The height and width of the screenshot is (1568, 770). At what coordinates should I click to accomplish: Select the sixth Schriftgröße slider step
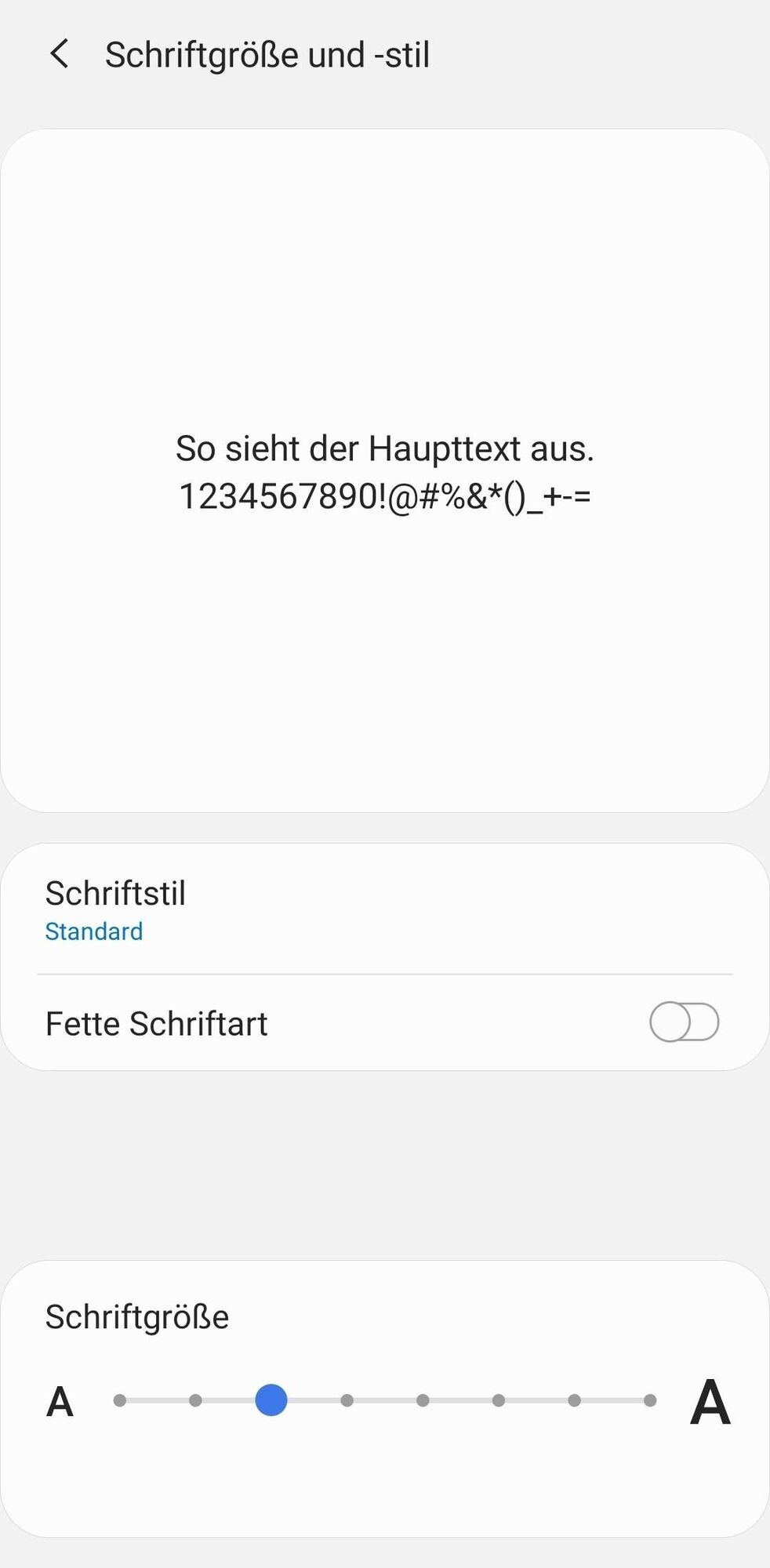point(499,1400)
